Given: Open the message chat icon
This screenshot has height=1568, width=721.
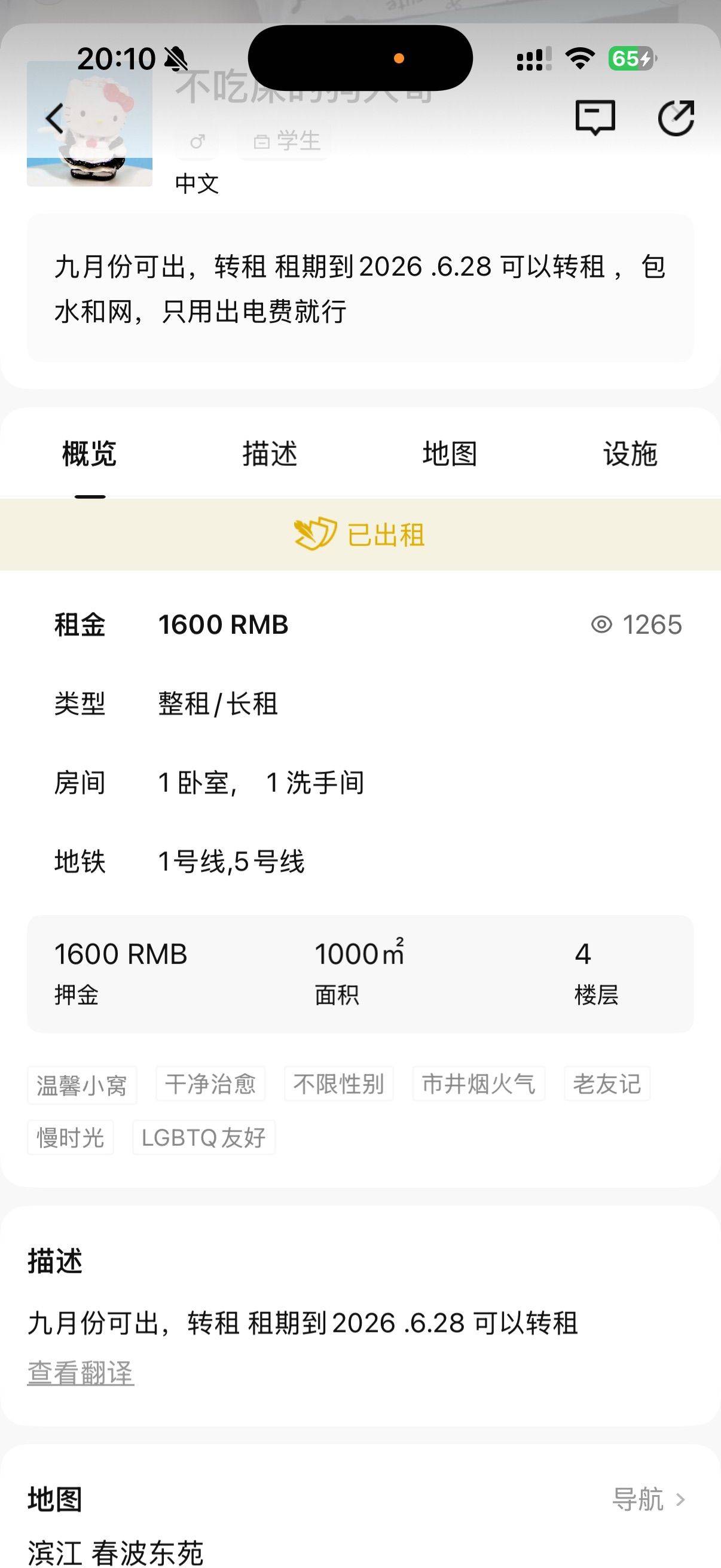Looking at the screenshot, I should coord(595,117).
